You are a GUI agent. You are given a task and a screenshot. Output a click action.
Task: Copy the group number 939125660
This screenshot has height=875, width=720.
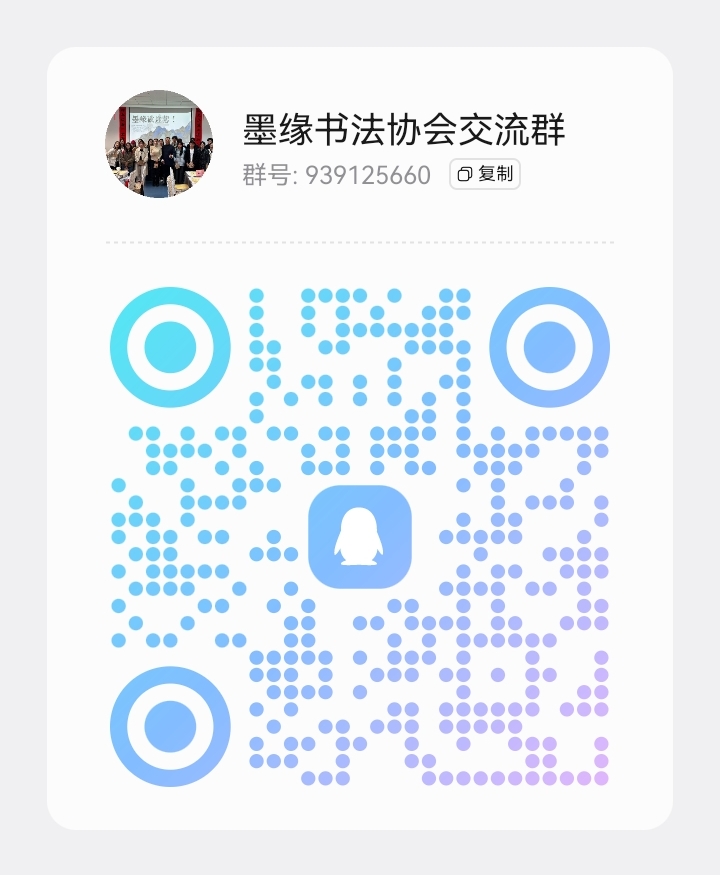click(x=485, y=174)
